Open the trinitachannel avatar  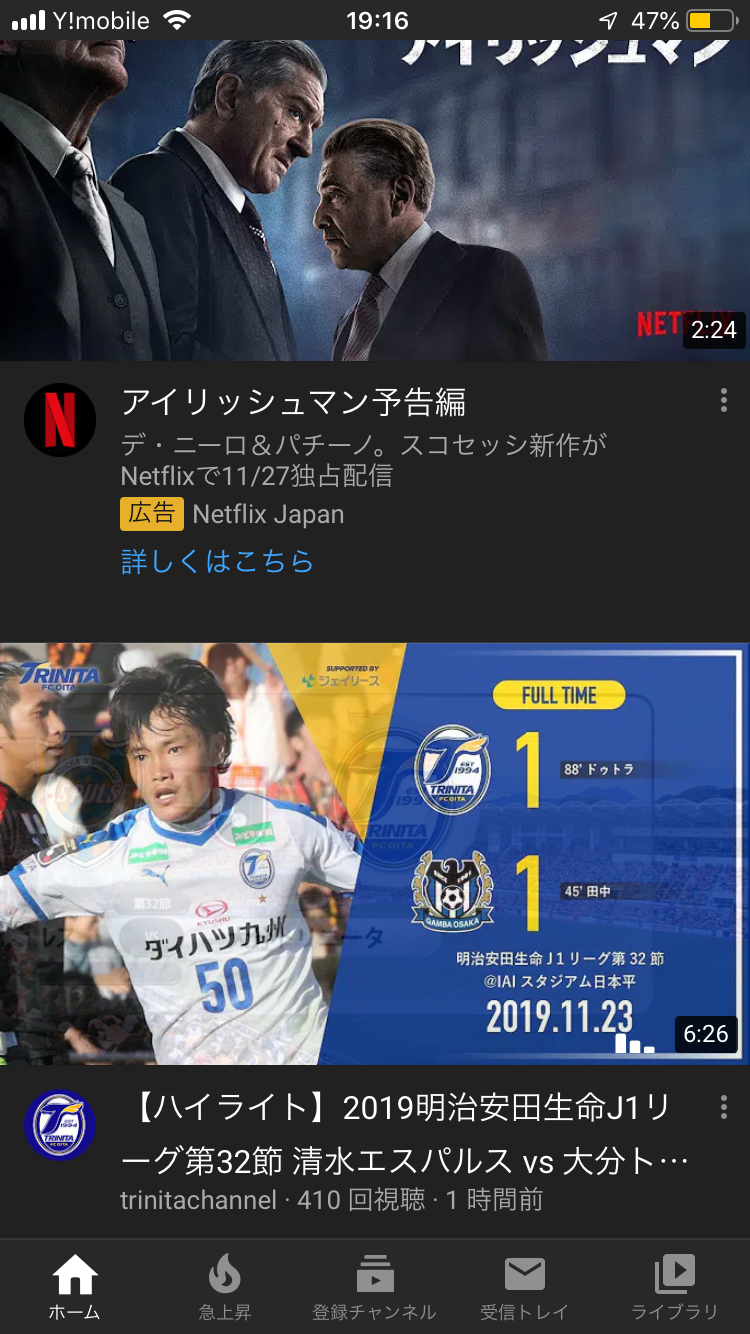60,1125
